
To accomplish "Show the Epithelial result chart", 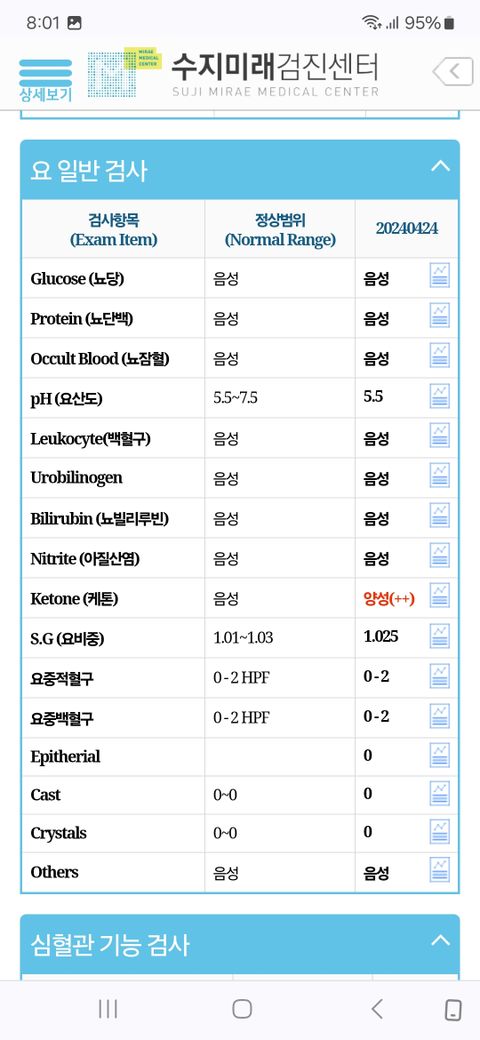I will 440,755.
